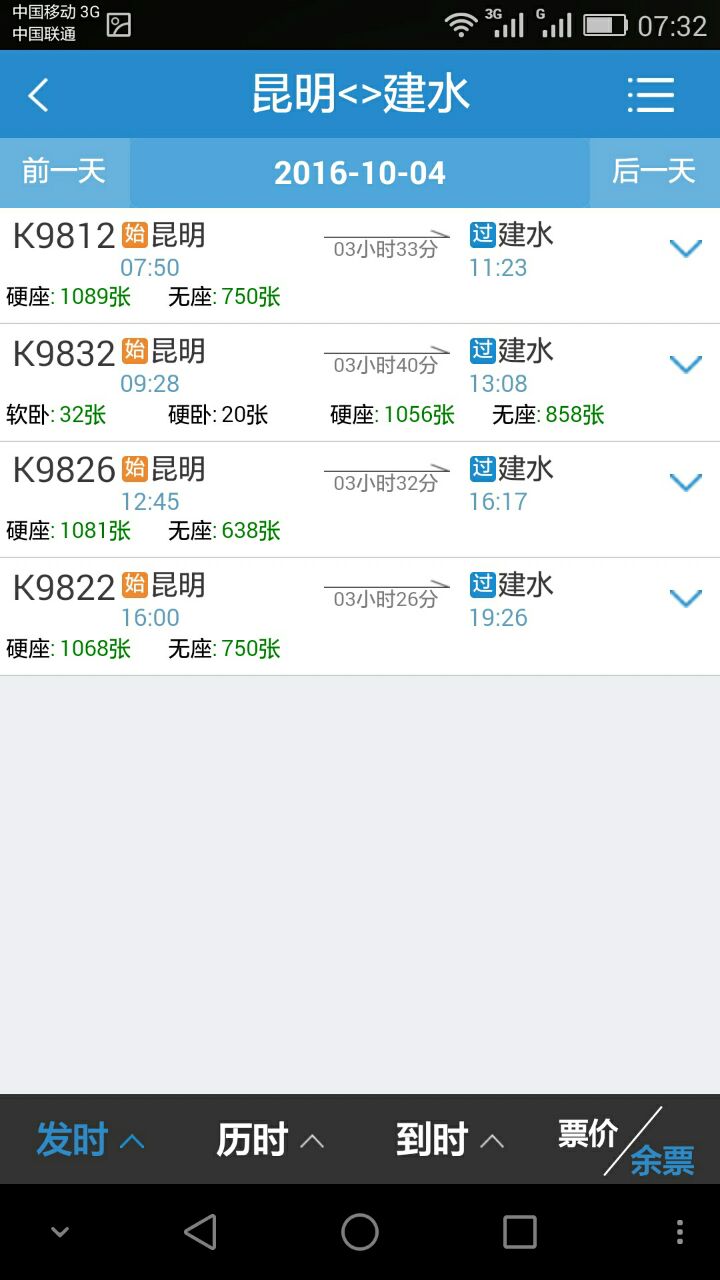720x1280 pixels.
Task: Sort by departure time (发时)
Action: 90,1140
